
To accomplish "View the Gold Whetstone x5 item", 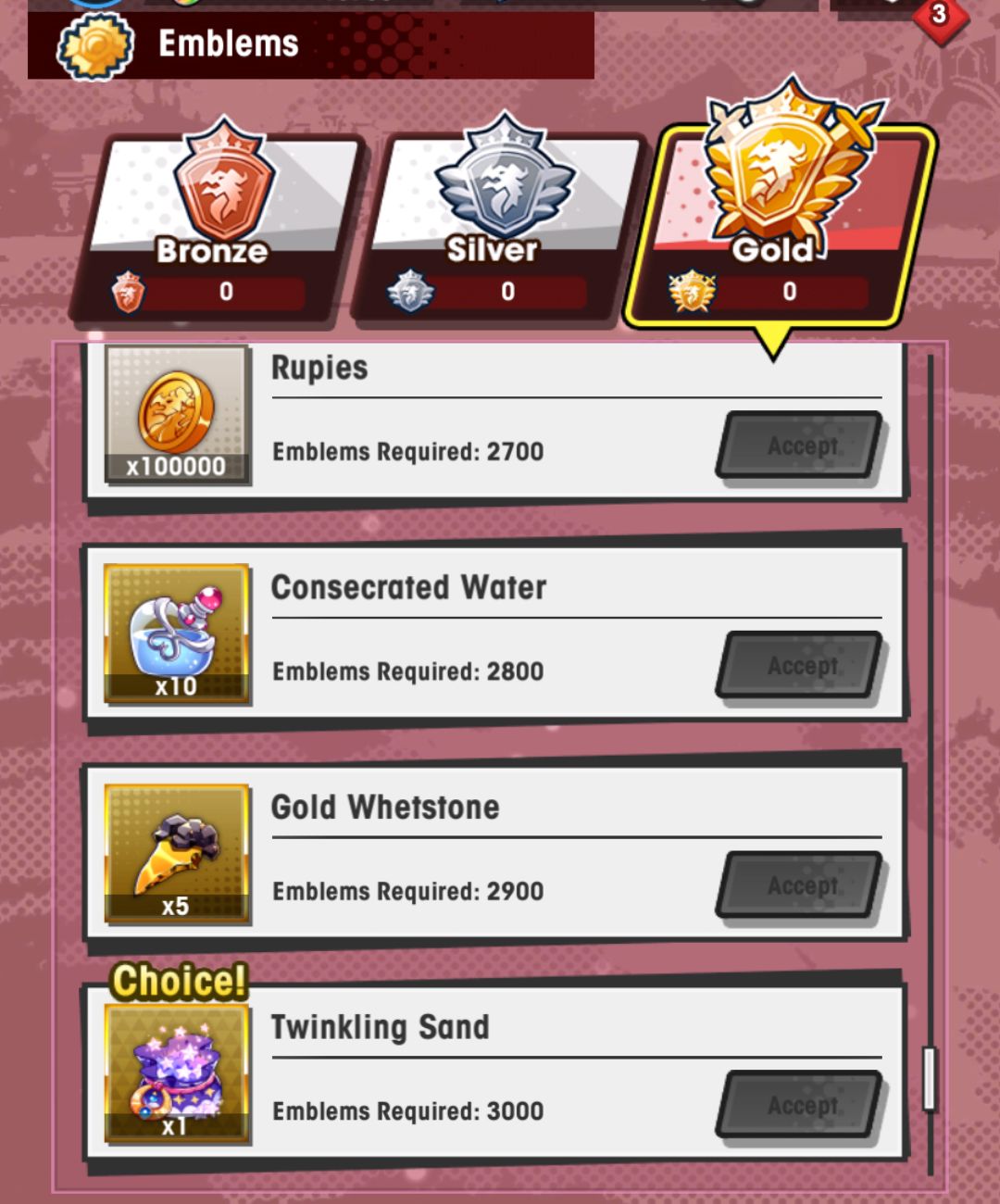I will click(x=177, y=854).
